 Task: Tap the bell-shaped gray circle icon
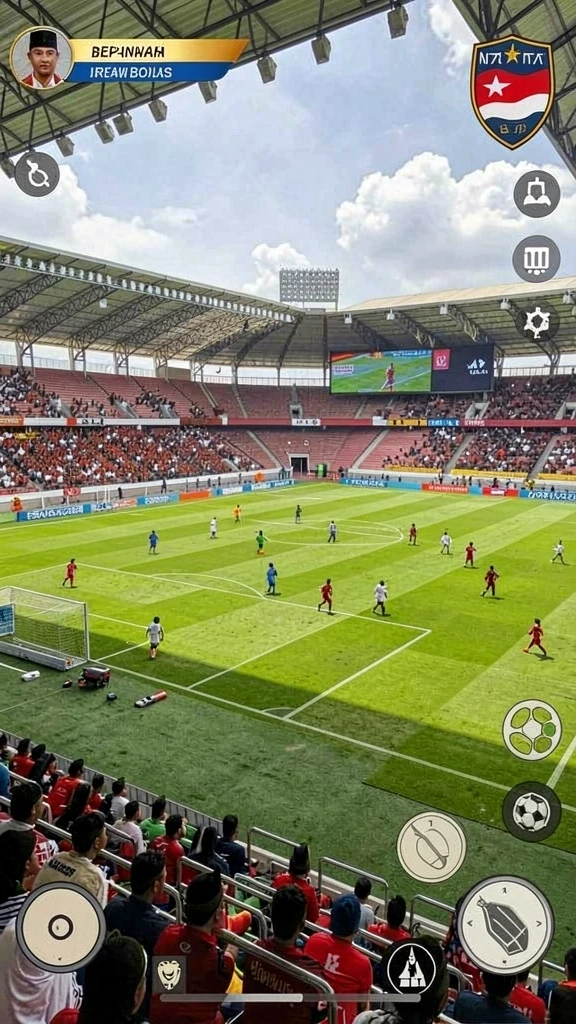537,194
